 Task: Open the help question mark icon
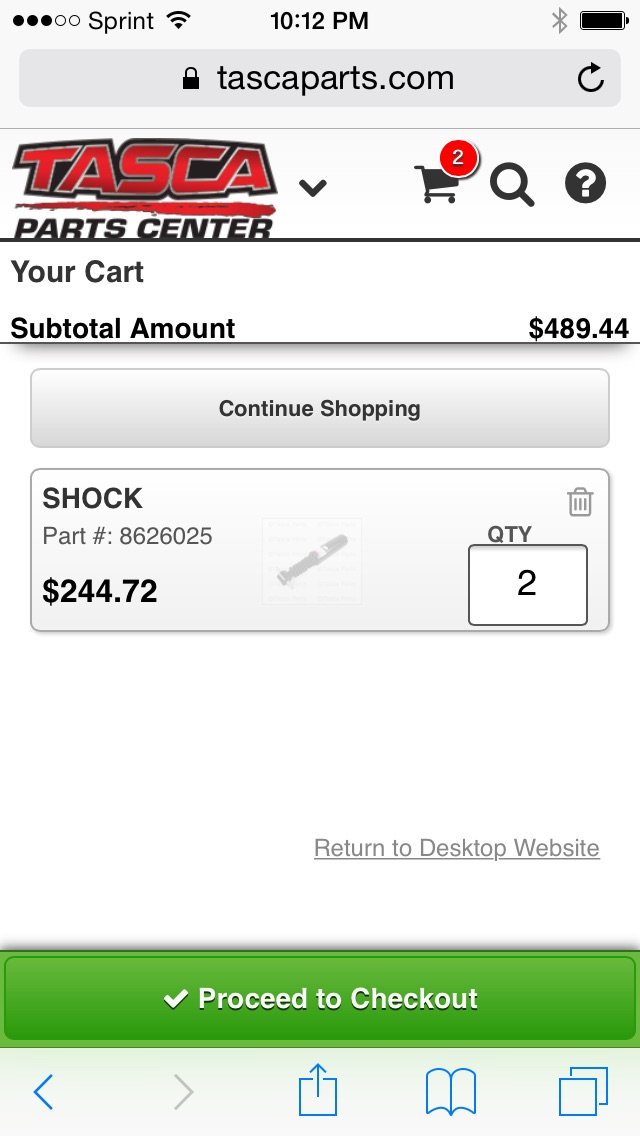click(x=586, y=184)
